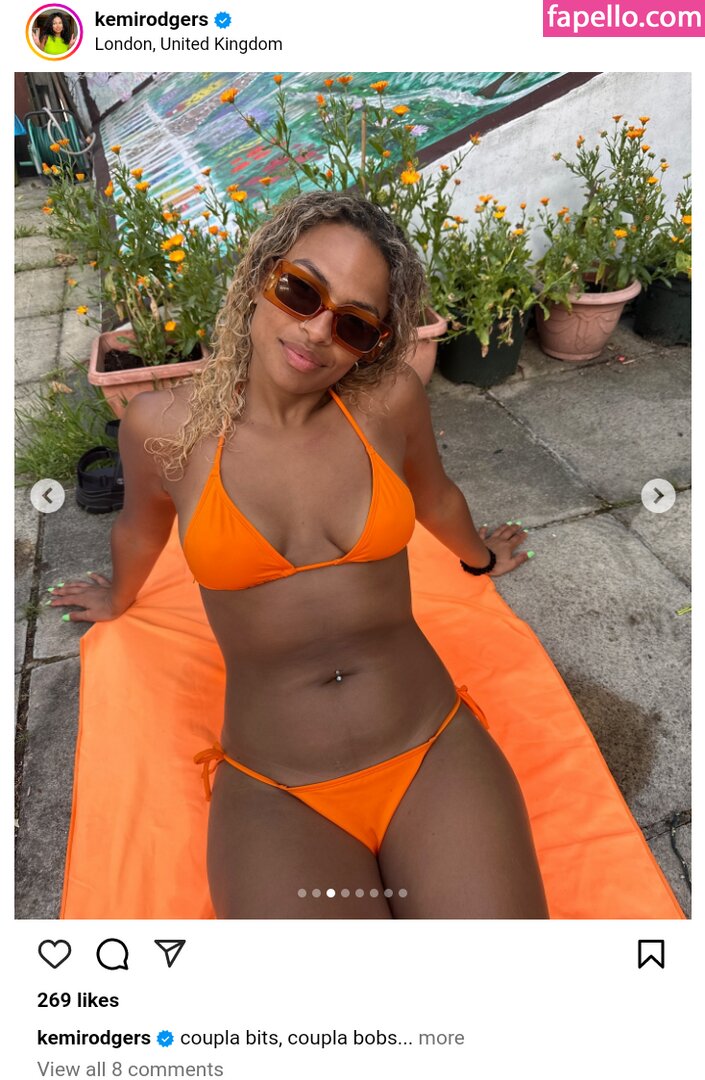View the 269 likes list
This screenshot has height=1080, width=705.
[x=78, y=1000]
